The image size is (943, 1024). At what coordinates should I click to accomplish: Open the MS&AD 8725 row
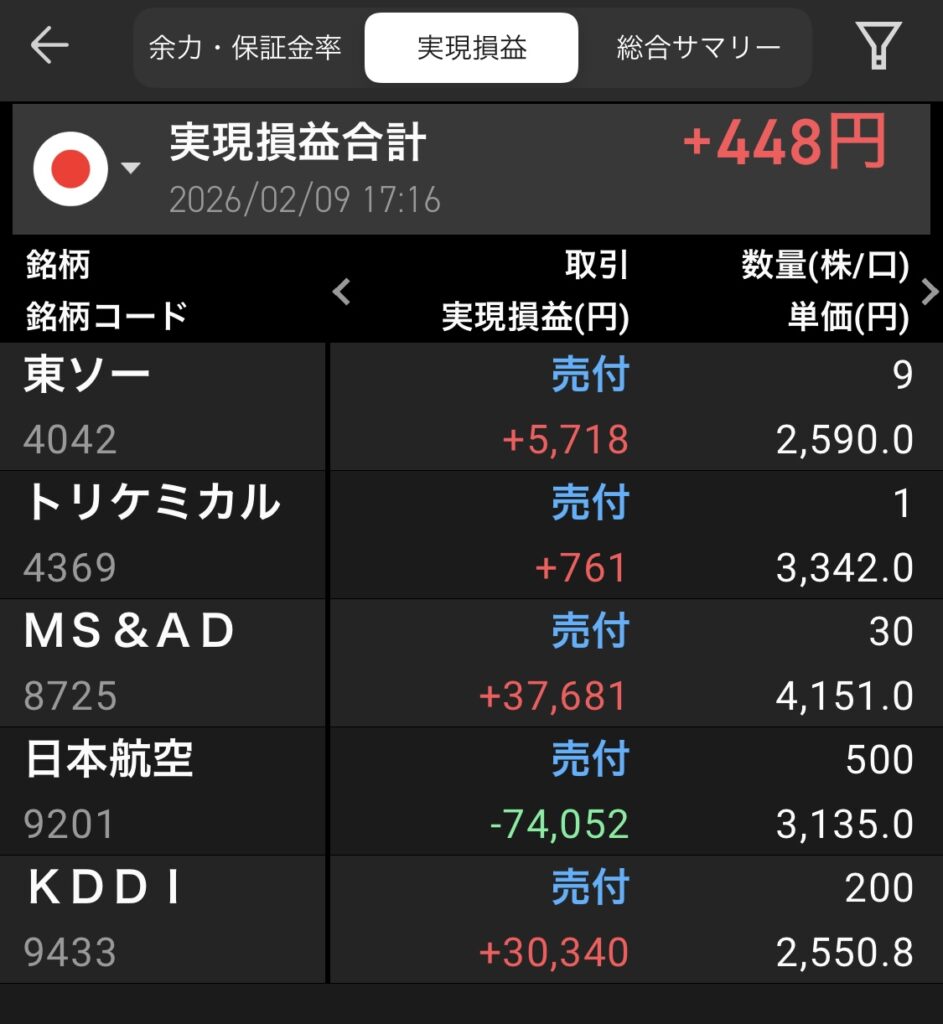[470, 663]
